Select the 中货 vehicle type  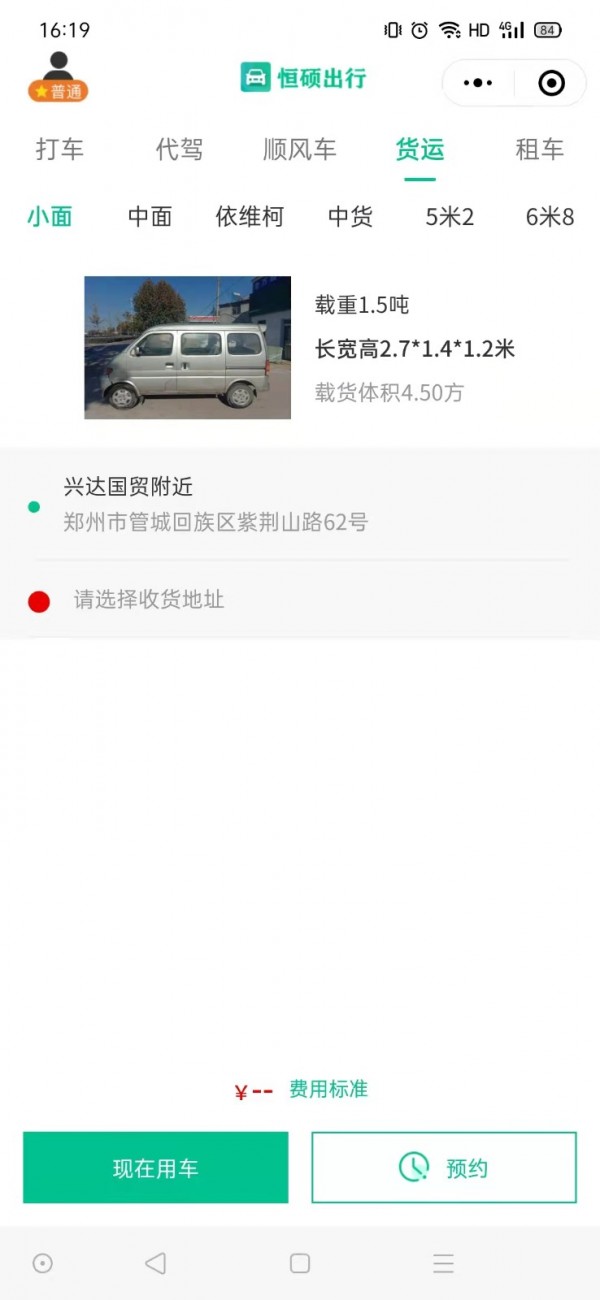tap(350, 217)
